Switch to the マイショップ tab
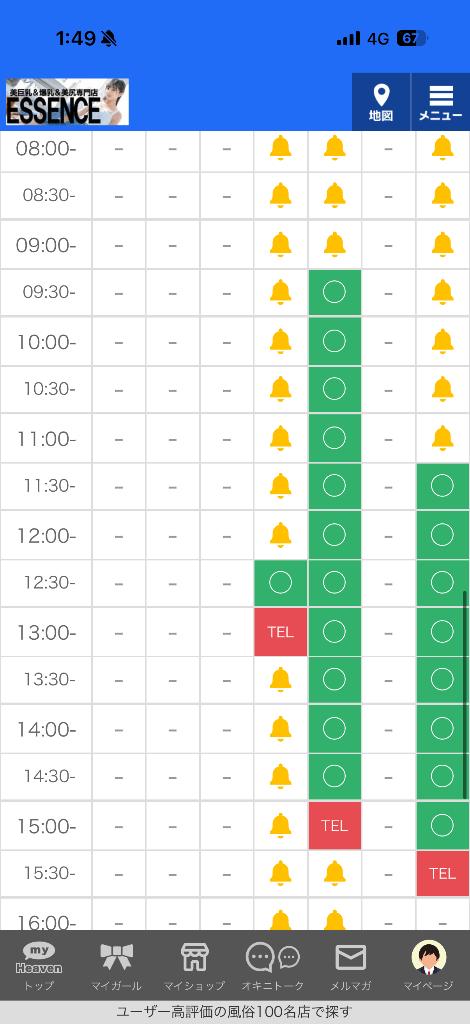 (195, 966)
